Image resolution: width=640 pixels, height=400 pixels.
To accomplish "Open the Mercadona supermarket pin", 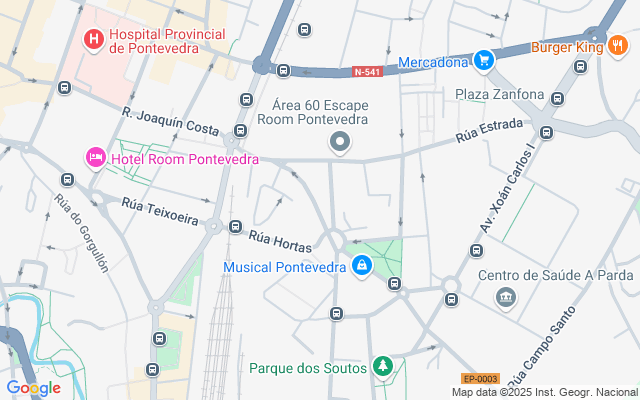I will click(x=484, y=61).
